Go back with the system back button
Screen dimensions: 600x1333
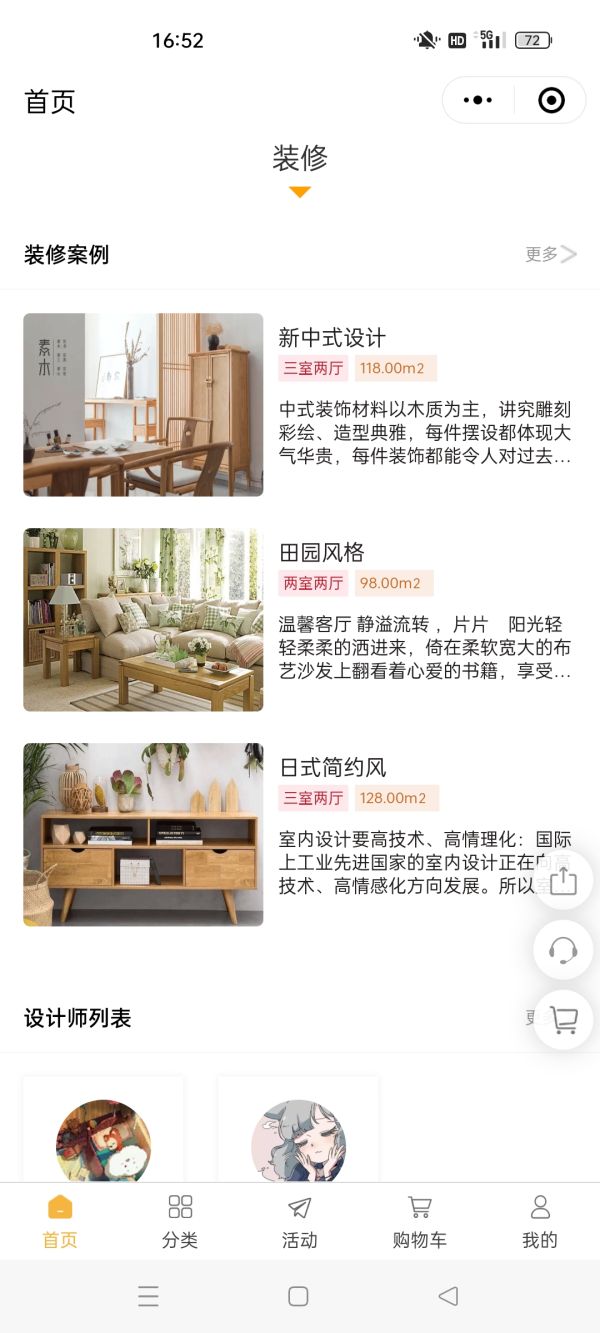click(448, 1296)
